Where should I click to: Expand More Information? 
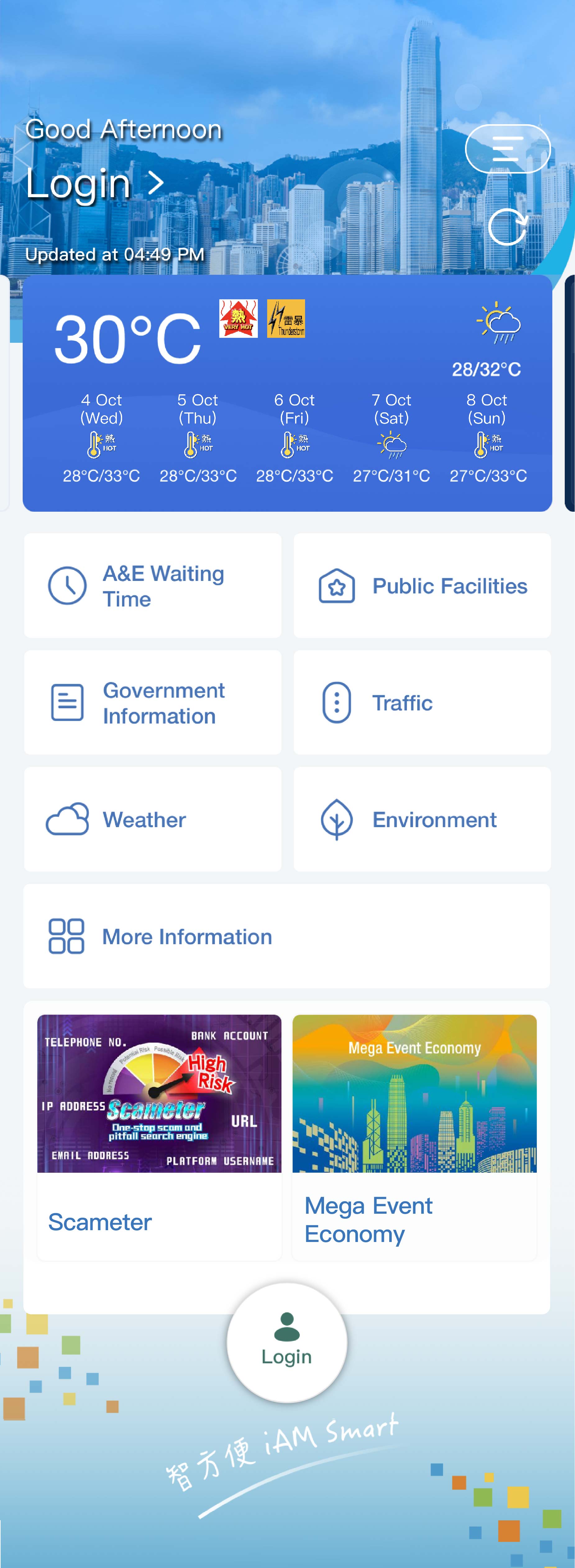[x=286, y=936]
